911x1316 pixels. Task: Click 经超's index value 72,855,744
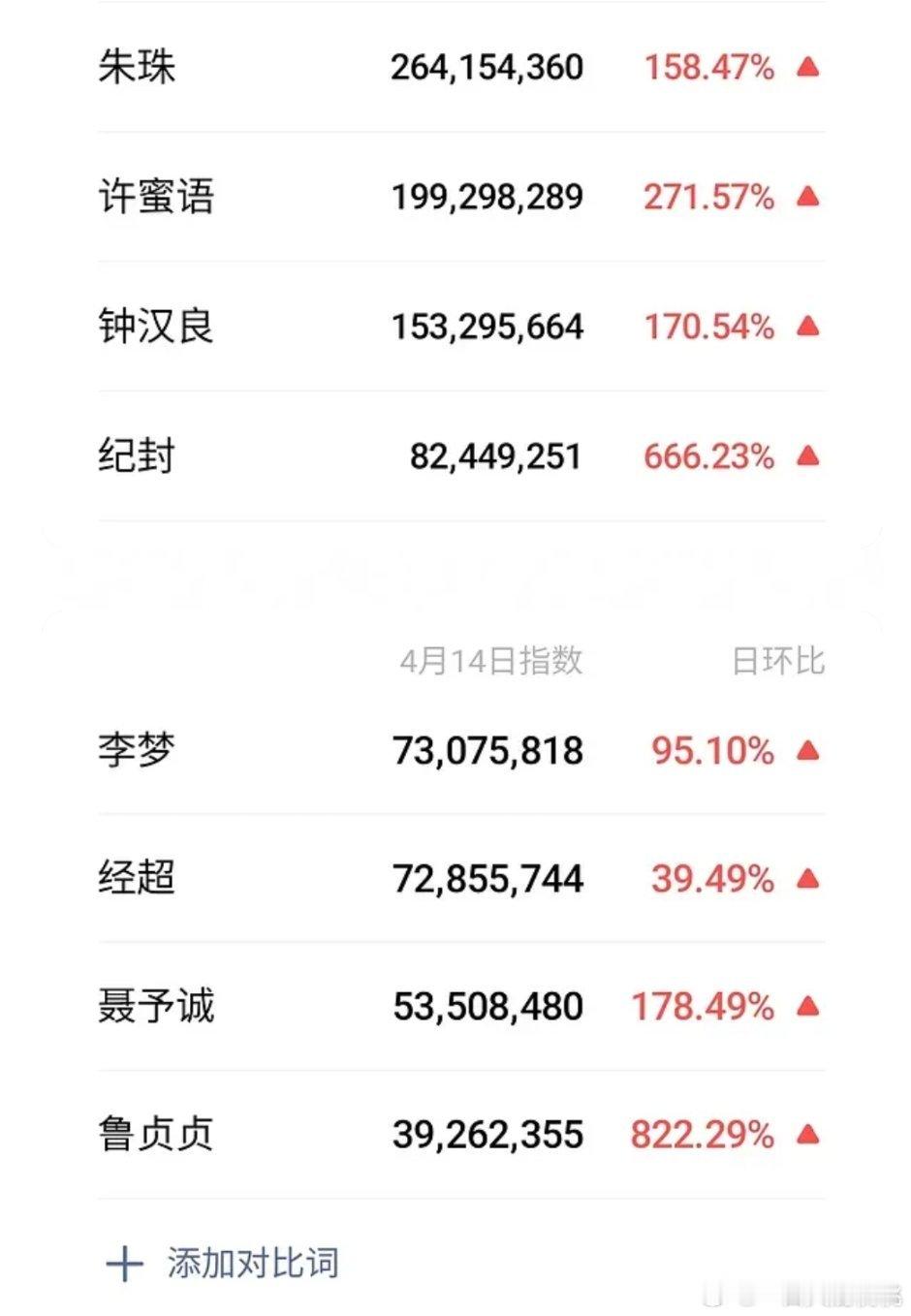(x=490, y=879)
